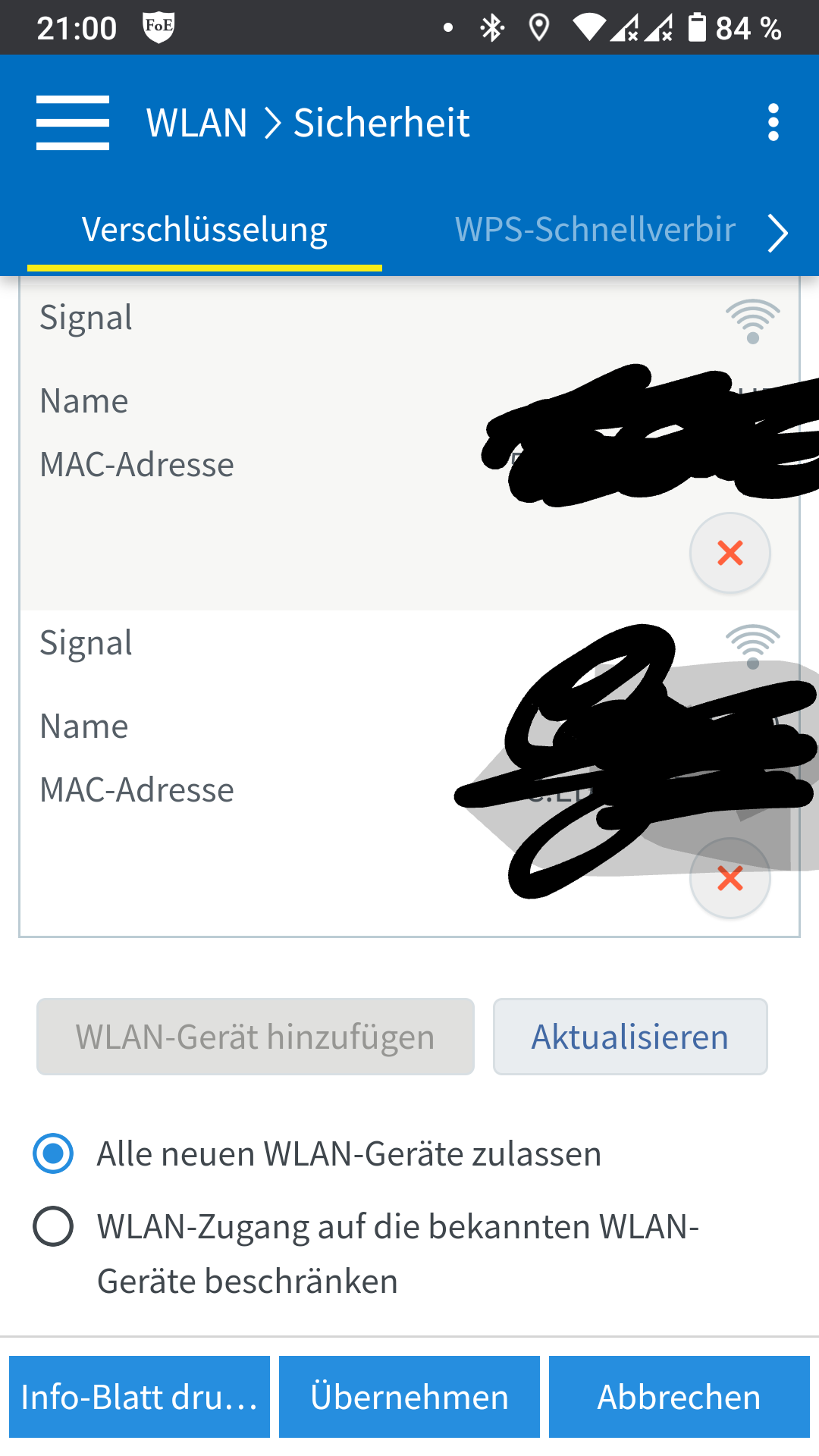The width and height of the screenshot is (819, 1456).
Task: Switch to the WPS-Schnellverbindung tab
Action: tap(595, 229)
